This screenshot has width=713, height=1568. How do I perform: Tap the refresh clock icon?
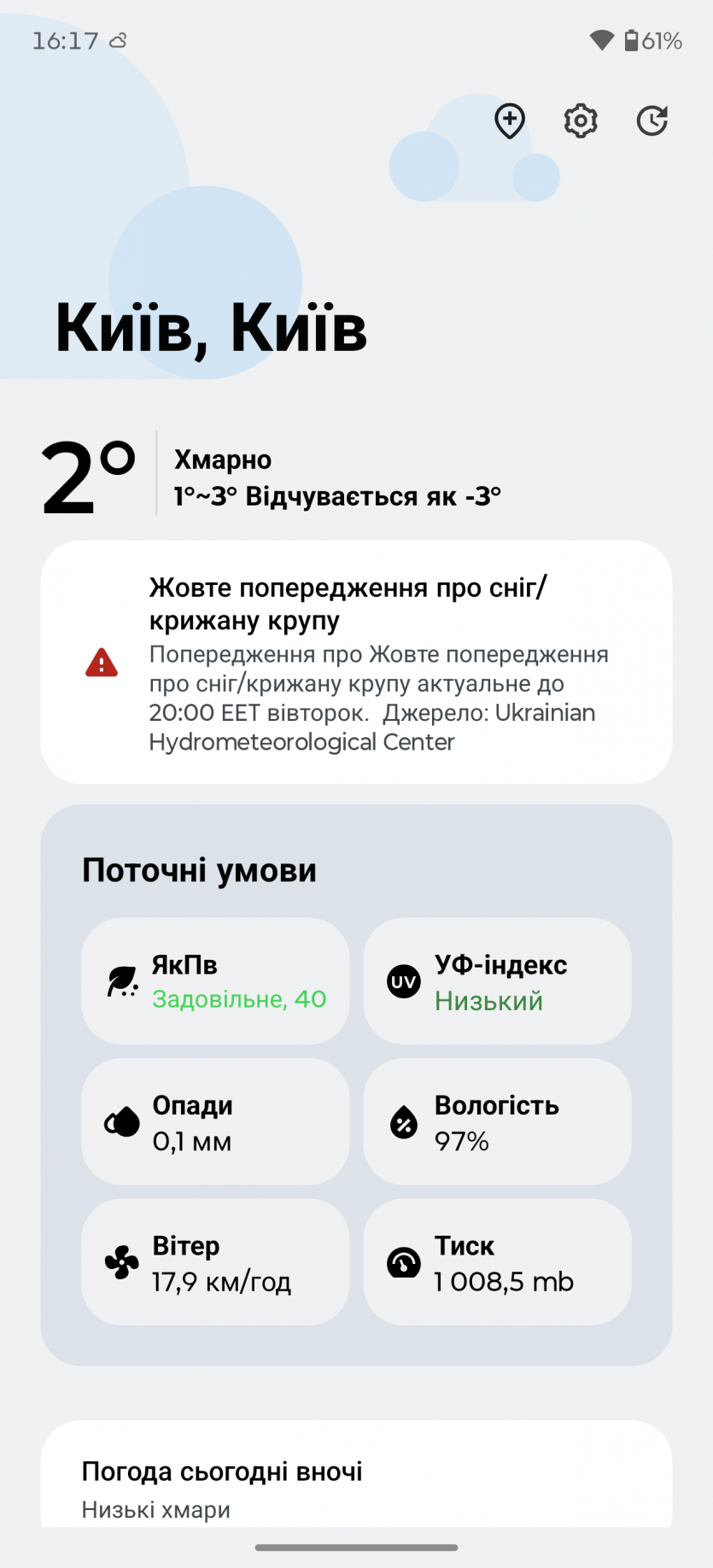[x=652, y=120]
